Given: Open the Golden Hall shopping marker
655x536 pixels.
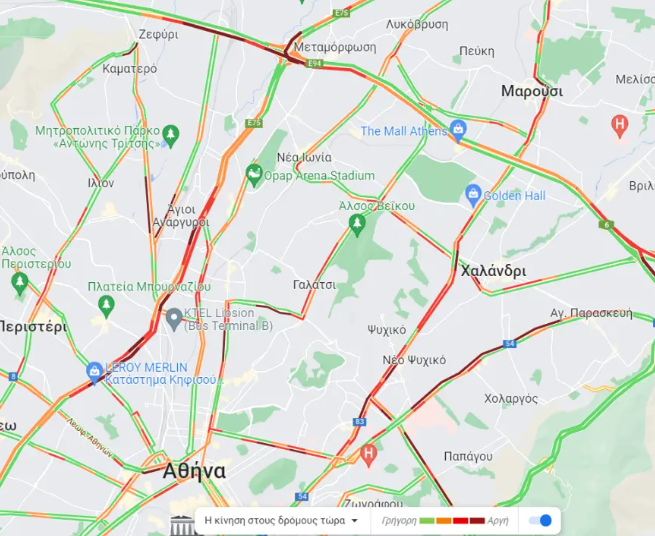Looking at the screenshot, I should (x=473, y=194).
